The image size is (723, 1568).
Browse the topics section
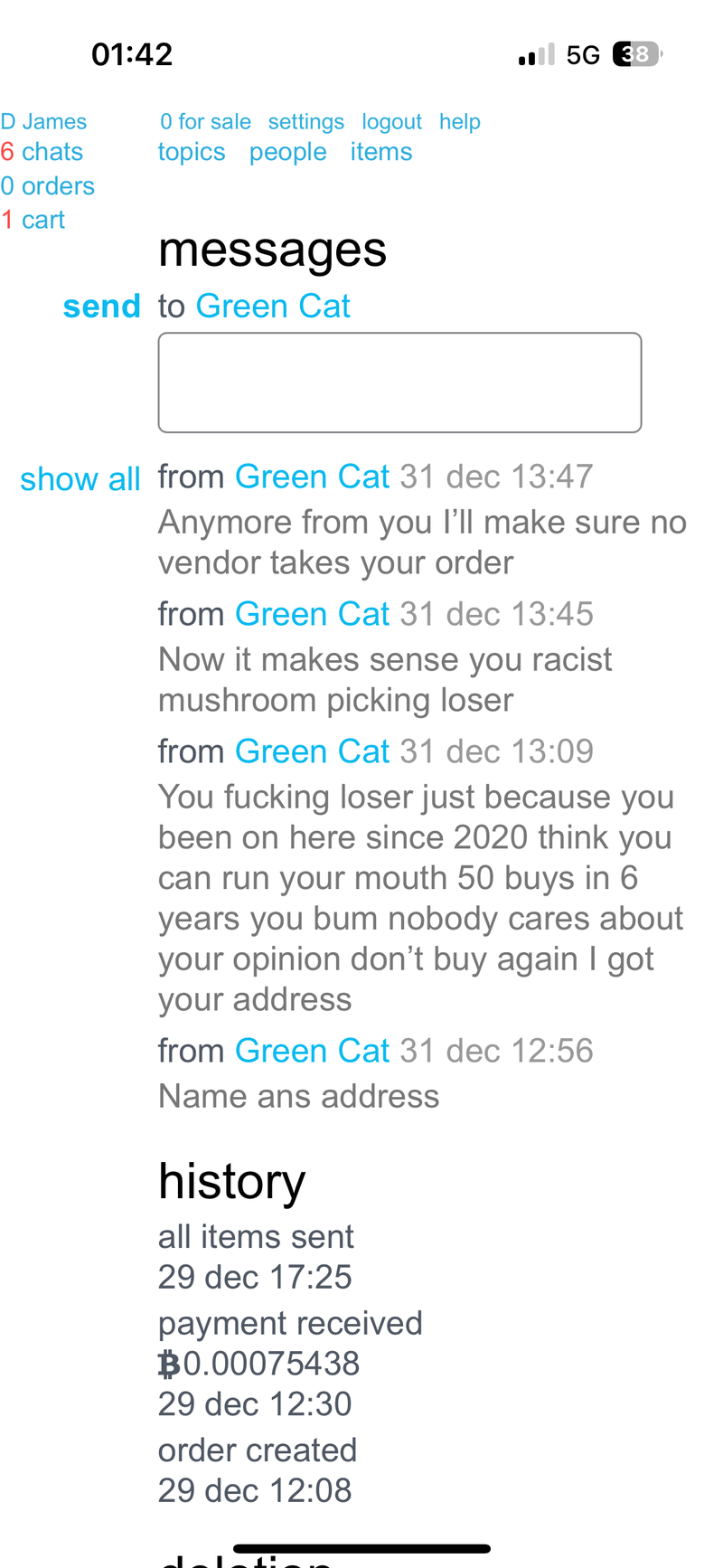click(192, 152)
